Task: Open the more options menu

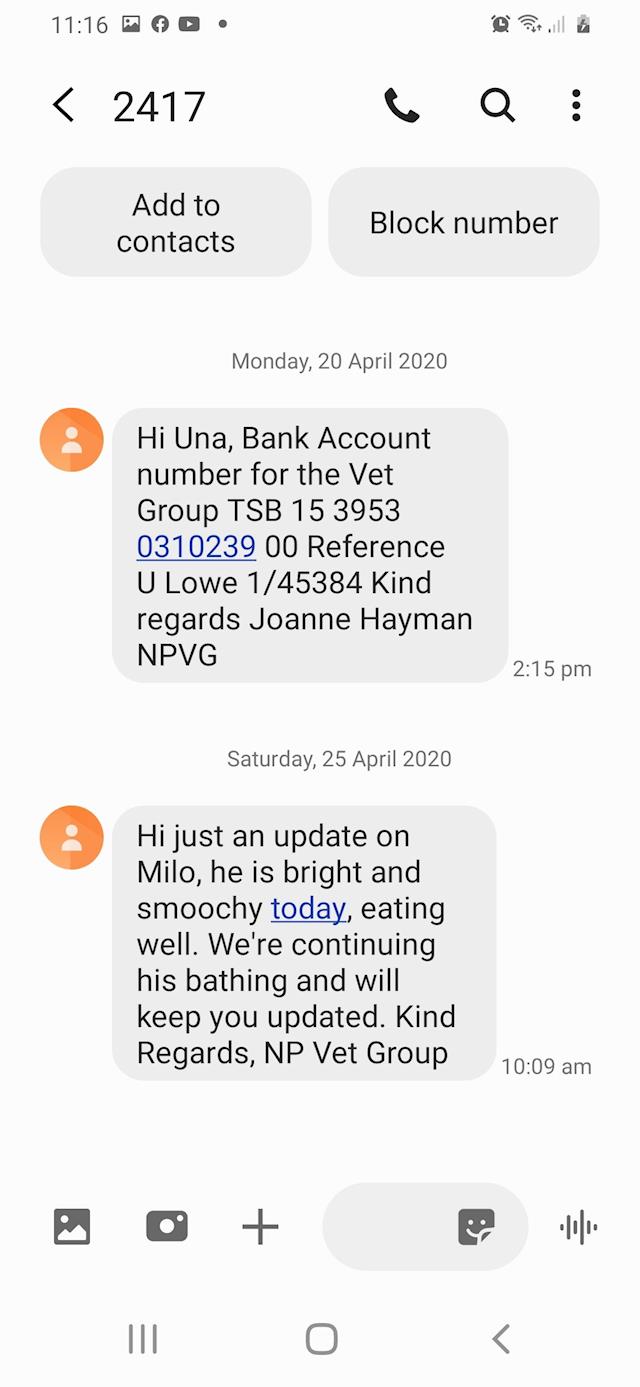Action: coord(576,105)
